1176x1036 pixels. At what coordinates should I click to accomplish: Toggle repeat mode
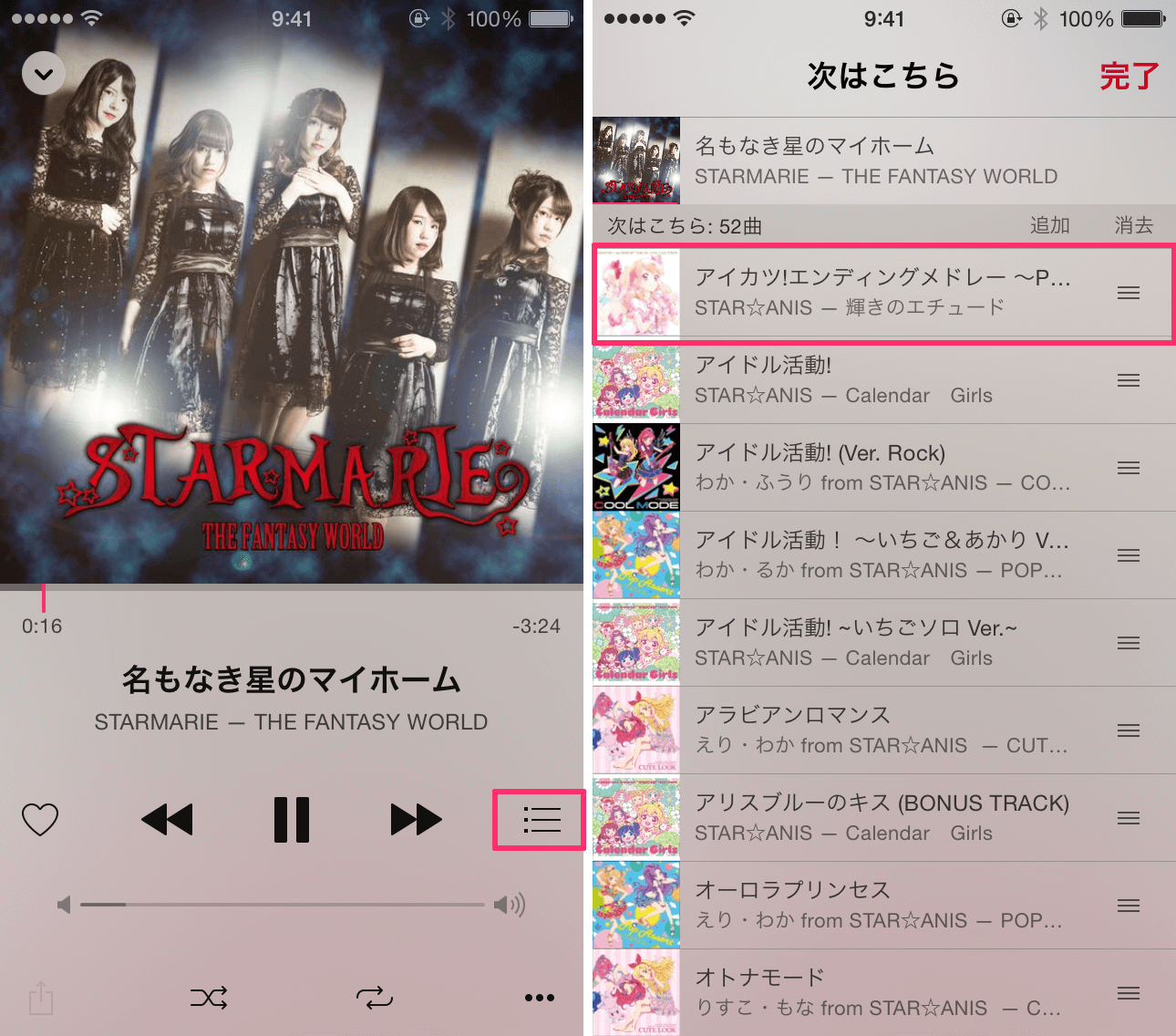[375, 998]
